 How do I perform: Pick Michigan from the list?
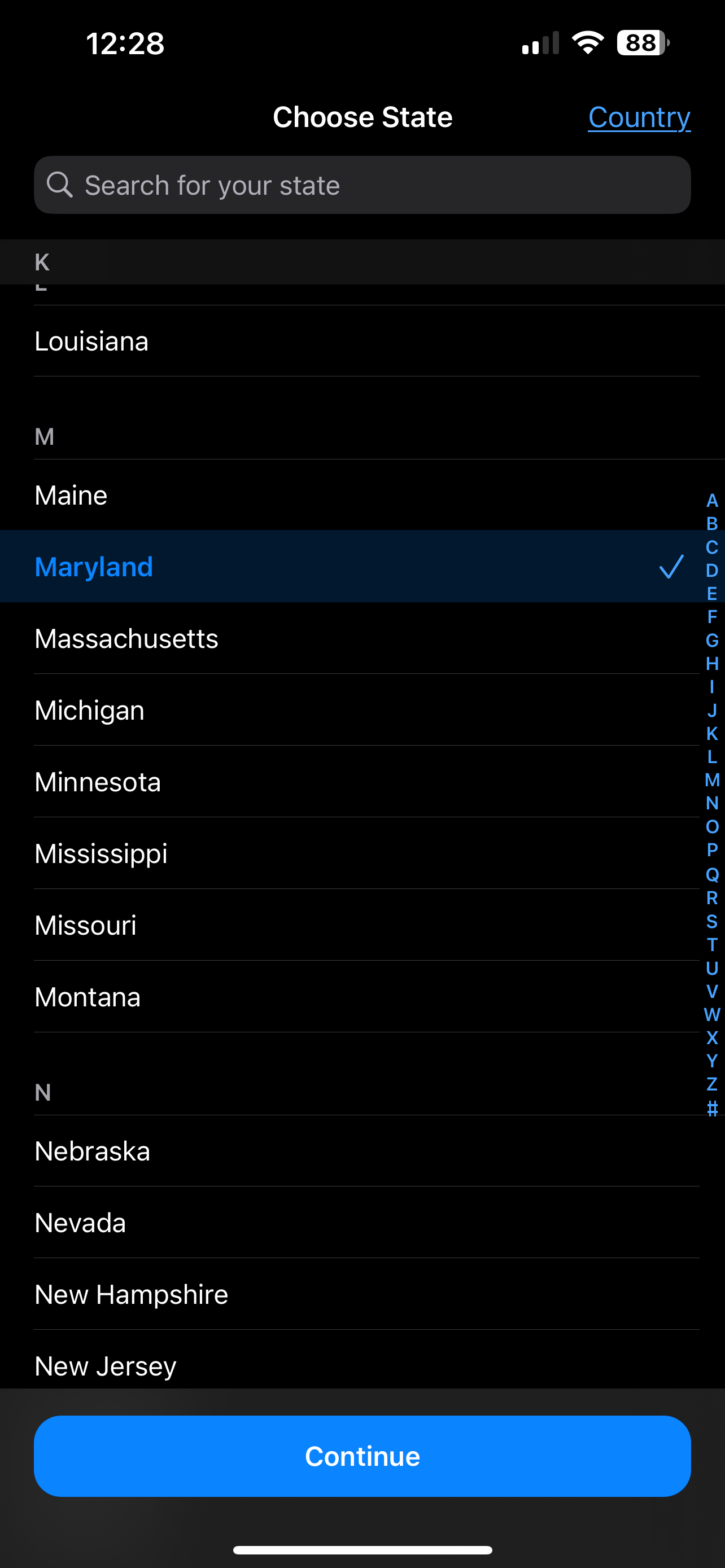(362, 711)
